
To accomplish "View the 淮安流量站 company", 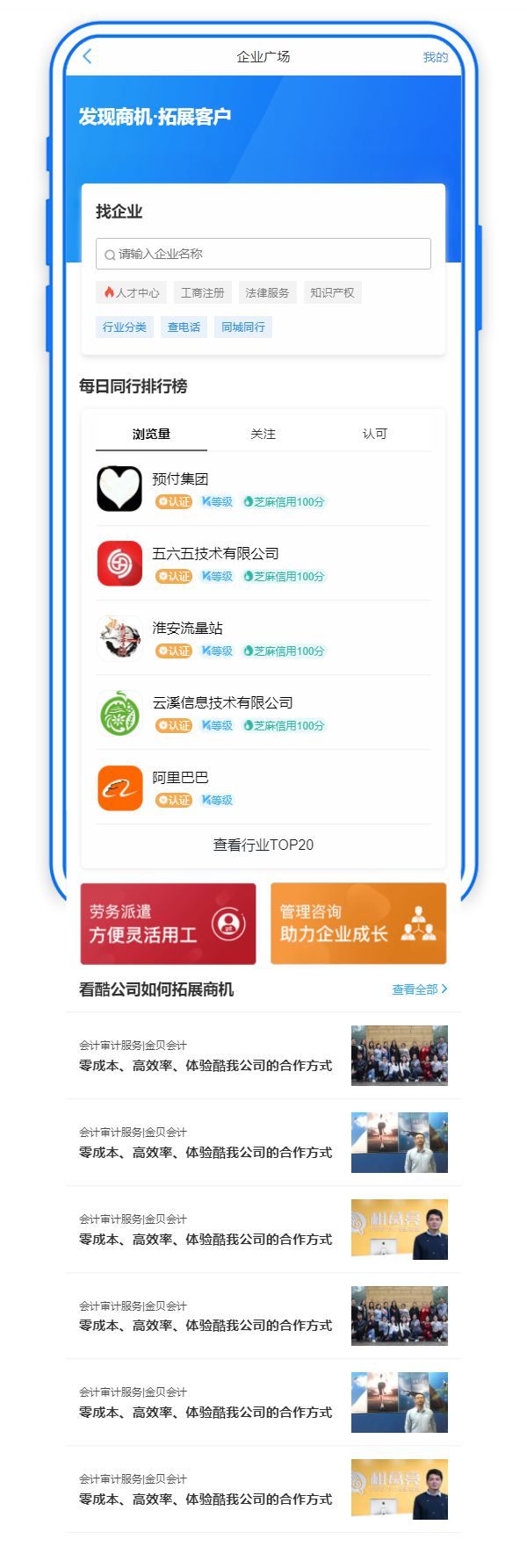I will (x=263, y=638).
